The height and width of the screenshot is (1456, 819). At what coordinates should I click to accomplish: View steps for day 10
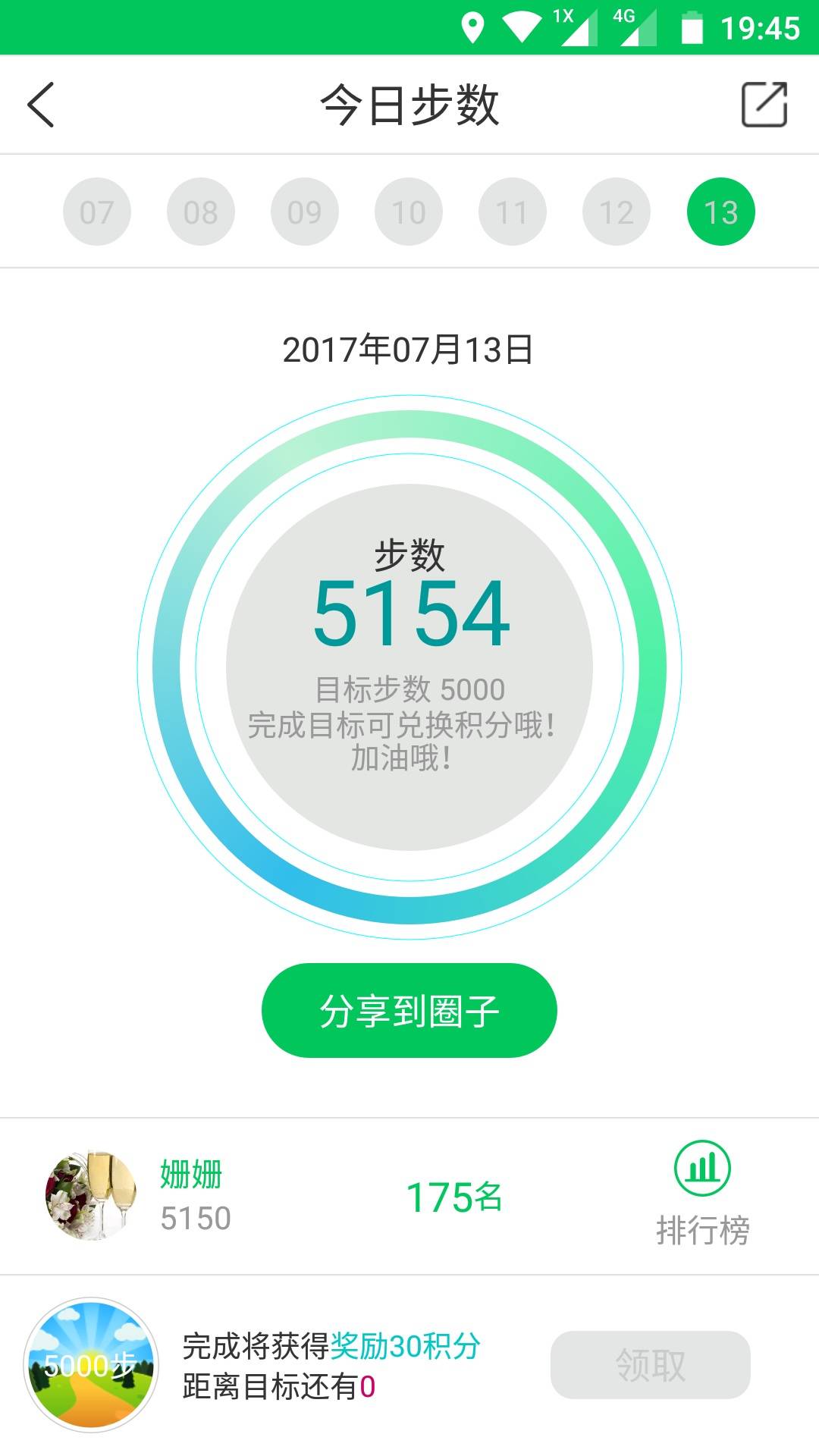[409, 212]
